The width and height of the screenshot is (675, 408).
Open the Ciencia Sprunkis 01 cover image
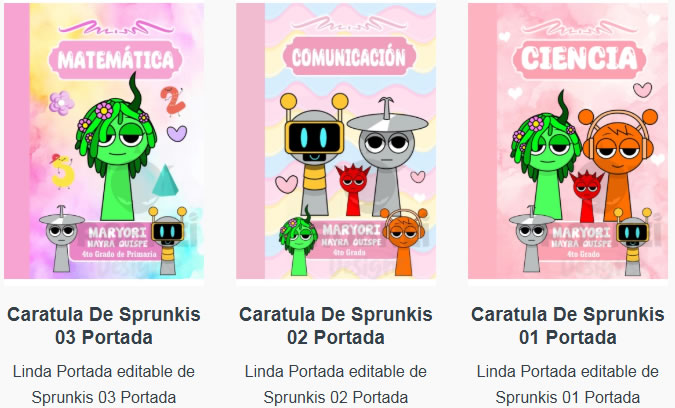(x=568, y=142)
